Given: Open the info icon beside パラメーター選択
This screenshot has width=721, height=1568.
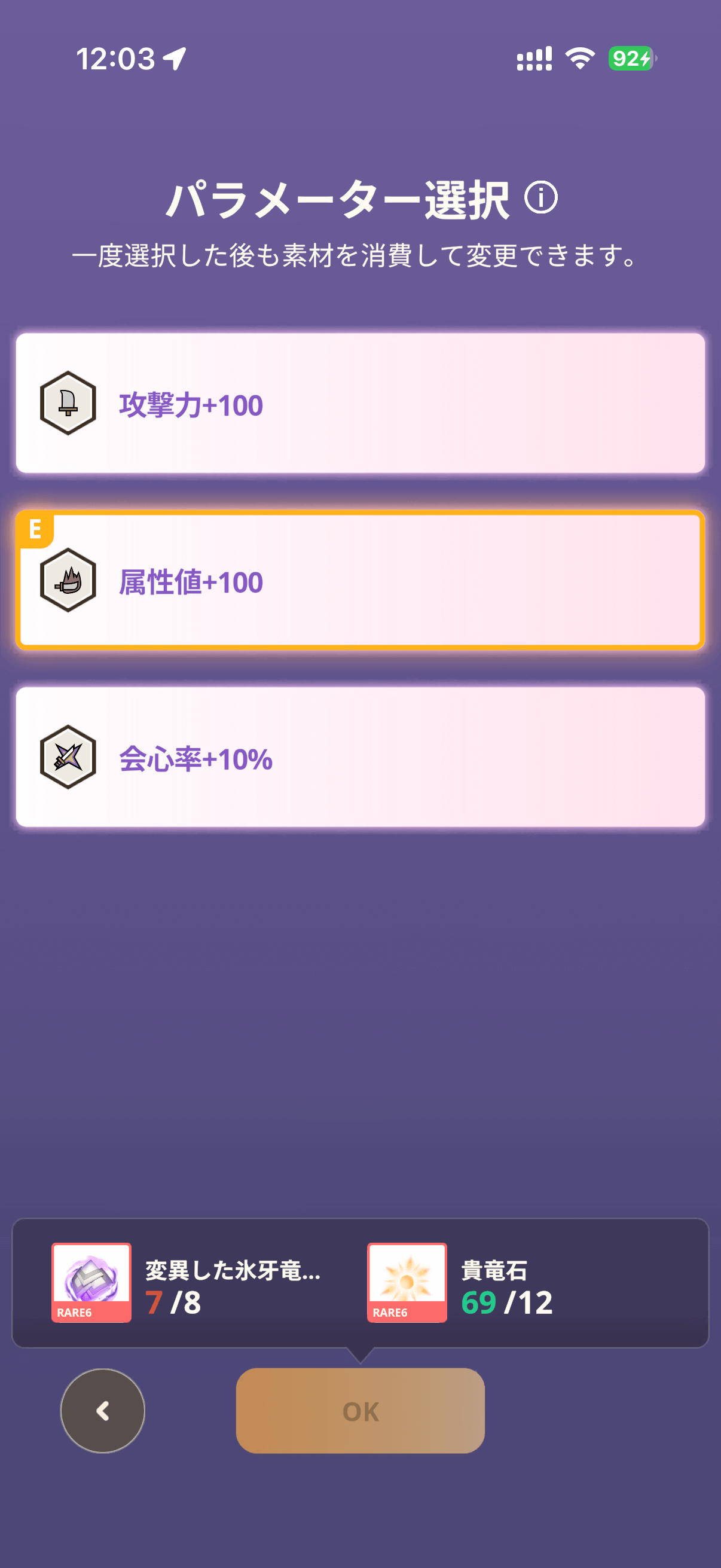Looking at the screenshot, I should (540, 198).
